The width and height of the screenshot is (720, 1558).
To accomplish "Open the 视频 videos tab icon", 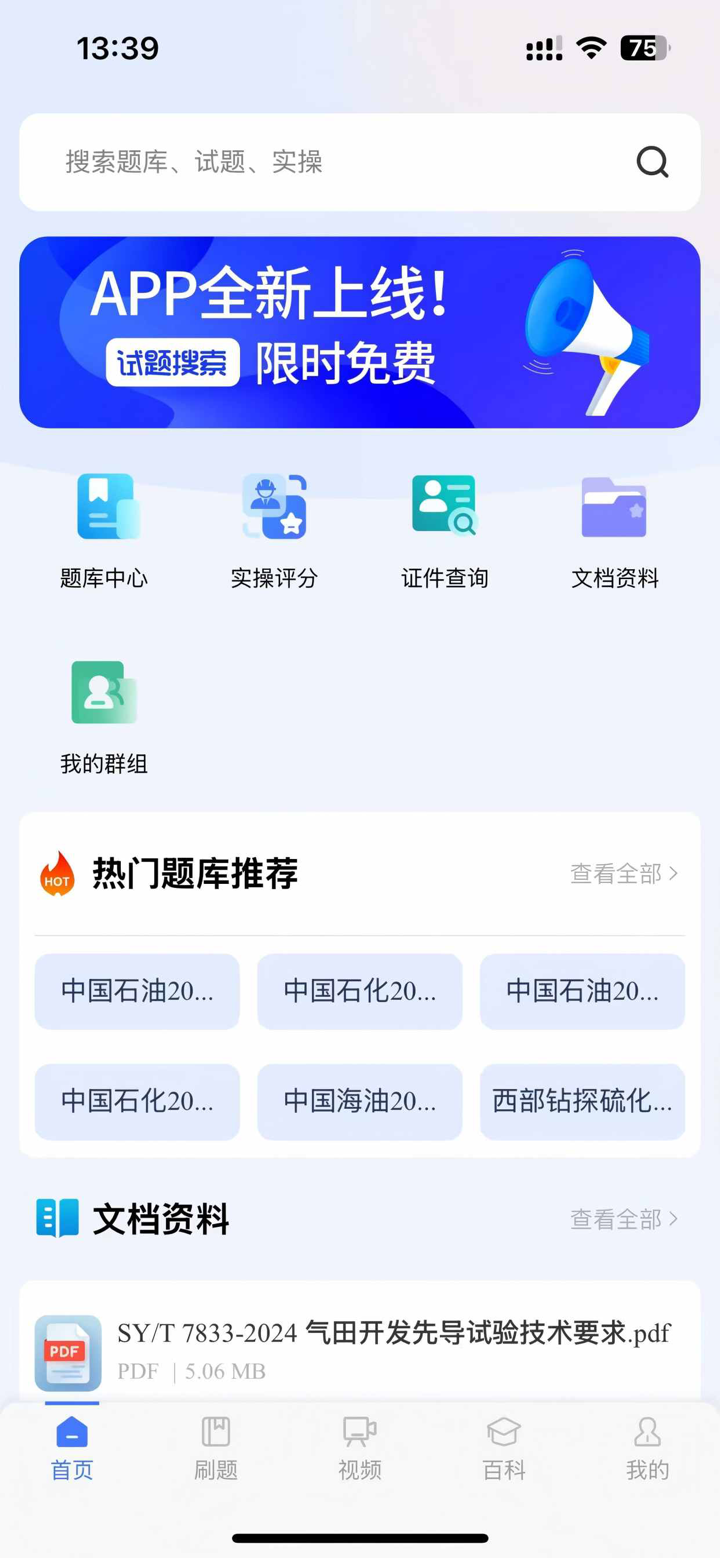I will [x=359, y=1436].
